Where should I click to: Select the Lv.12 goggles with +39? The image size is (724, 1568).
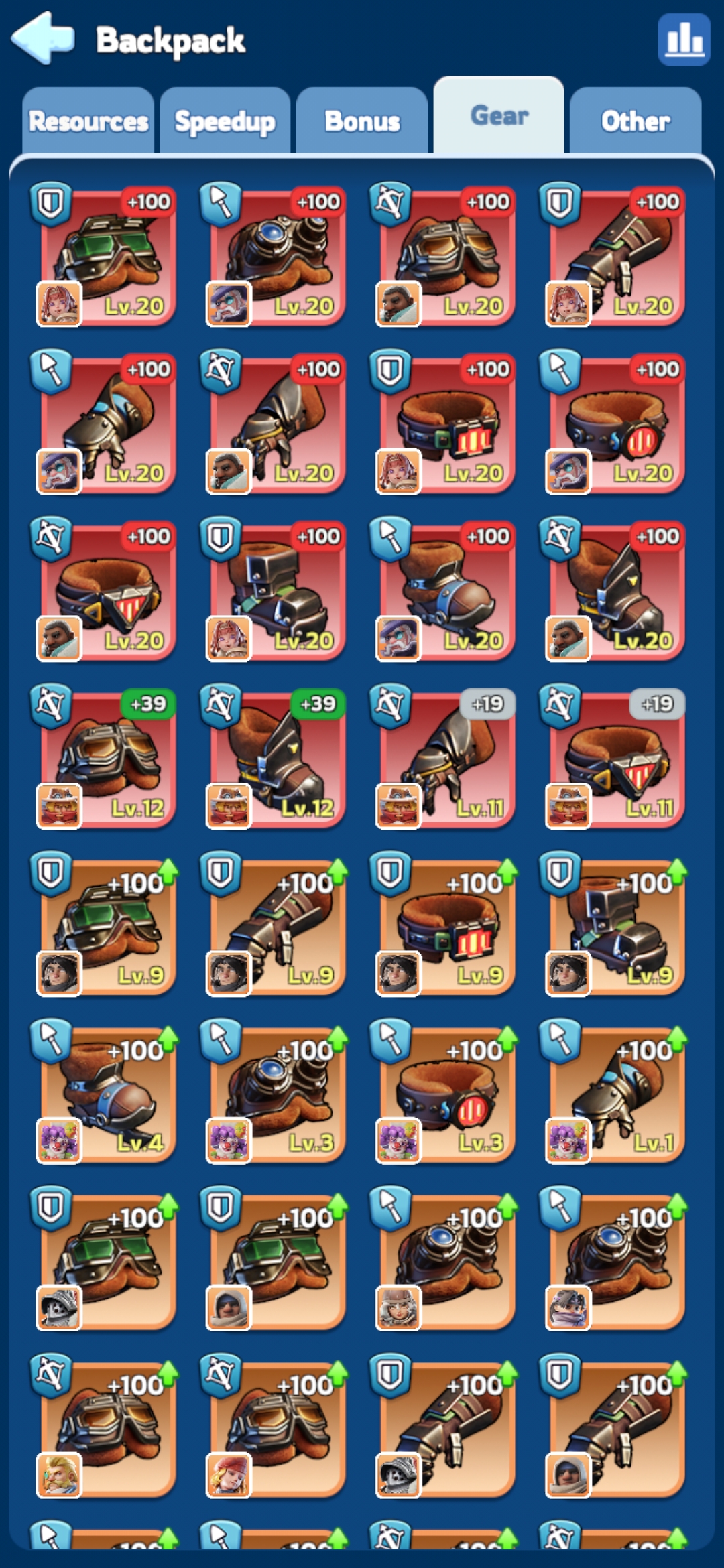106,759
